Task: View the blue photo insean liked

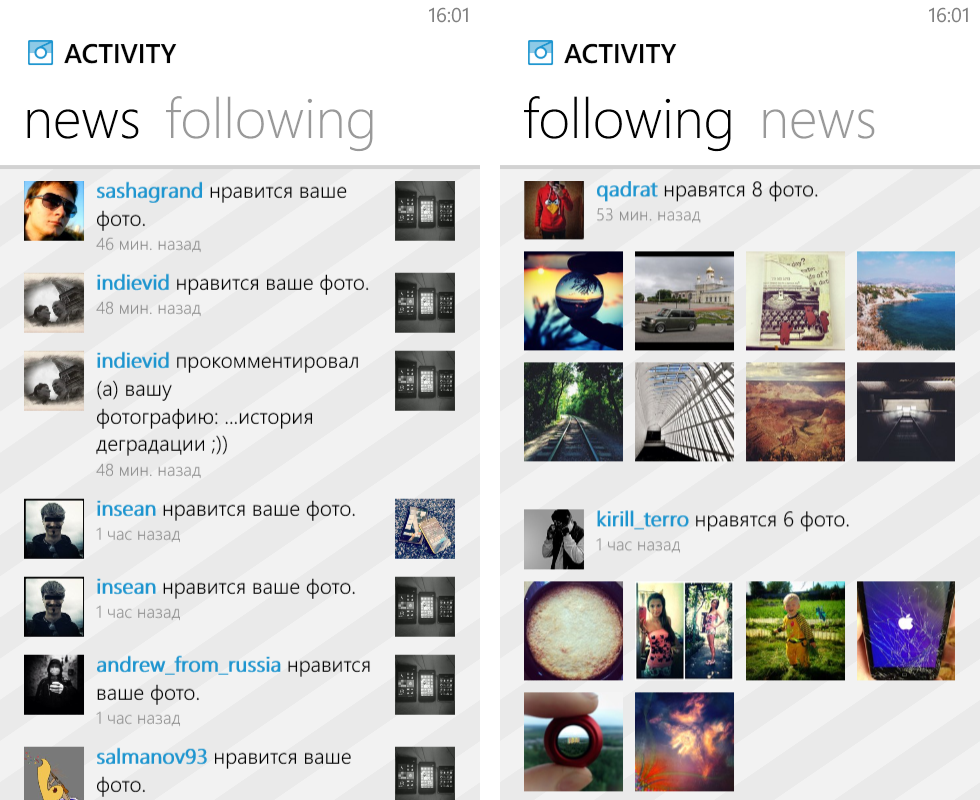Action: pos(424,529)
